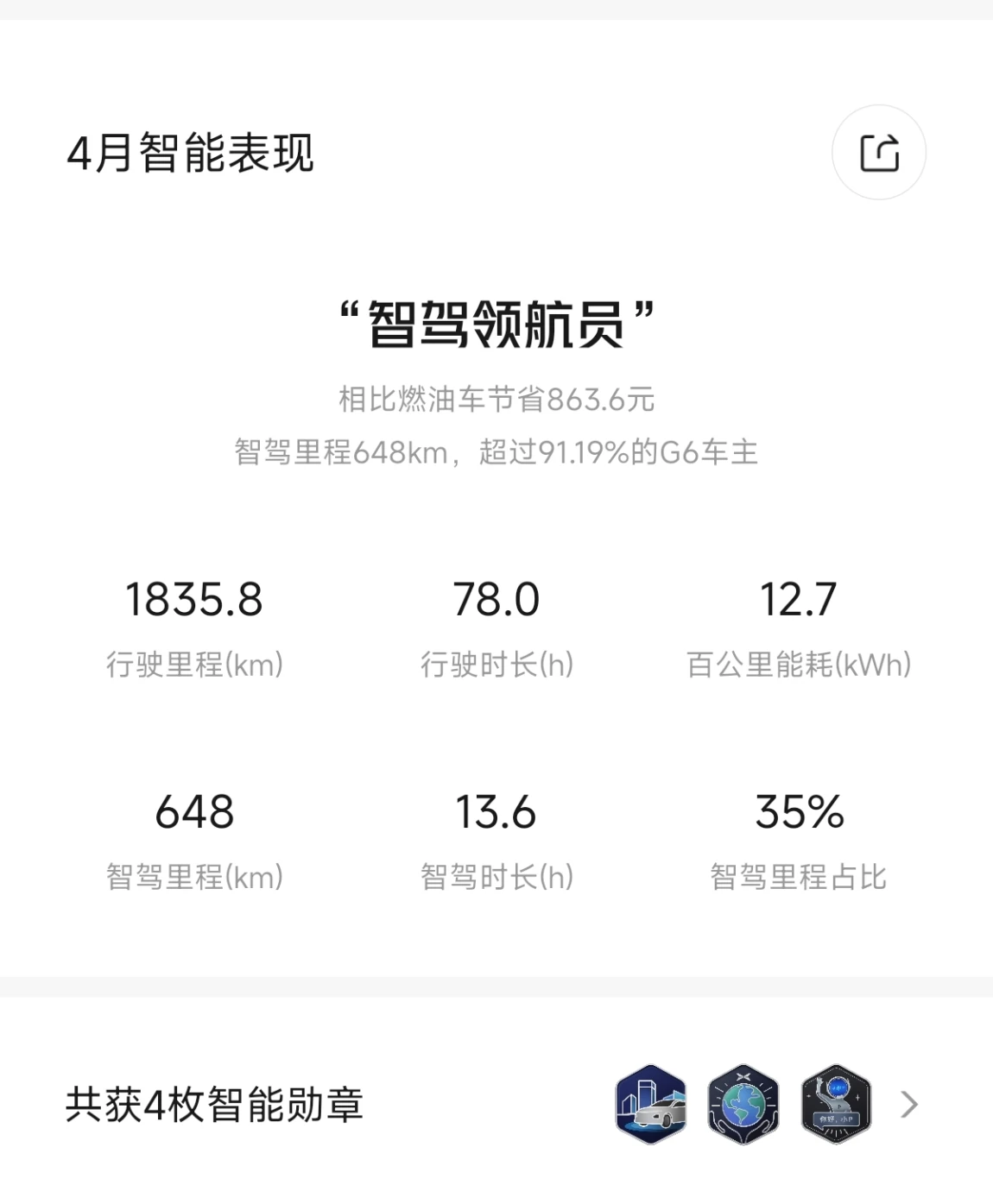Open the 共获4枚智能勋章 badges row

(496, 1104)
